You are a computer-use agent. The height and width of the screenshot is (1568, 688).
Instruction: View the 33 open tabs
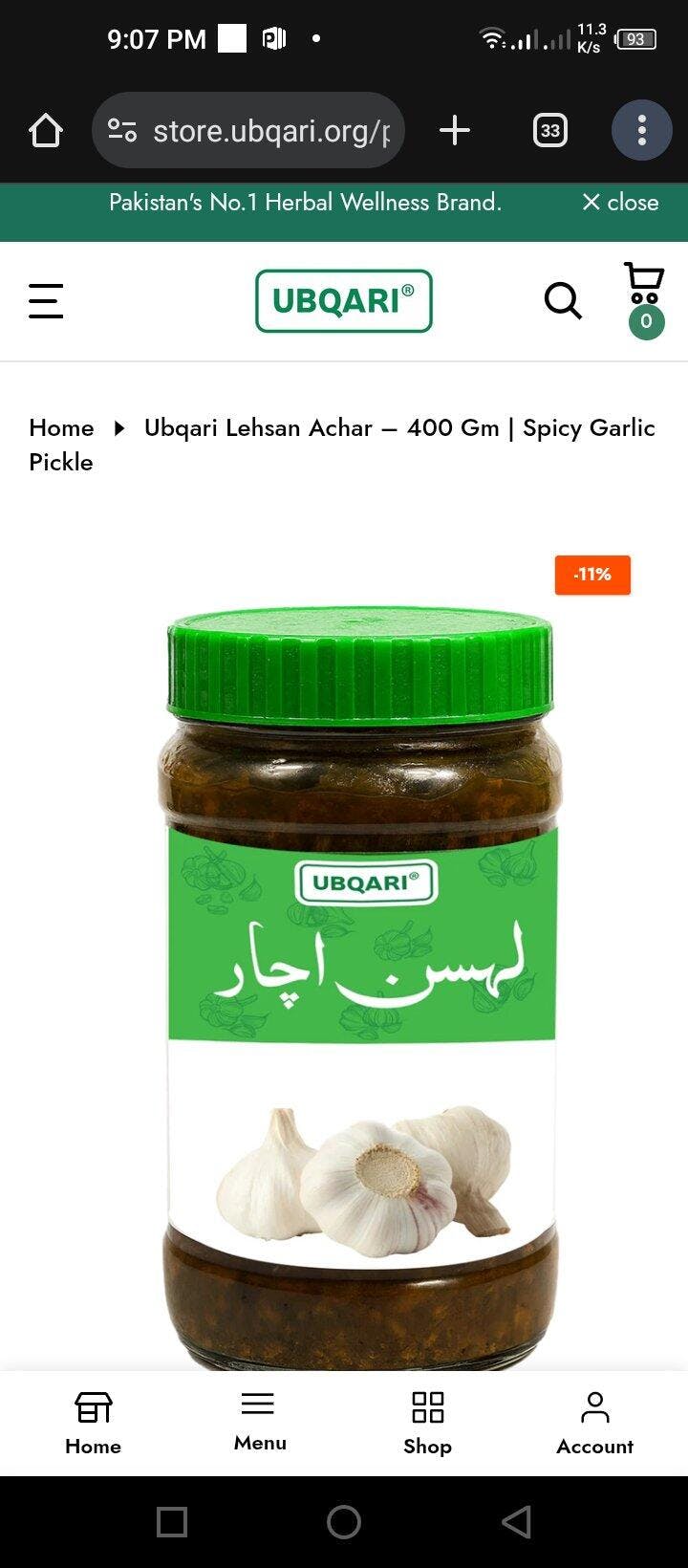click(549, 130)
